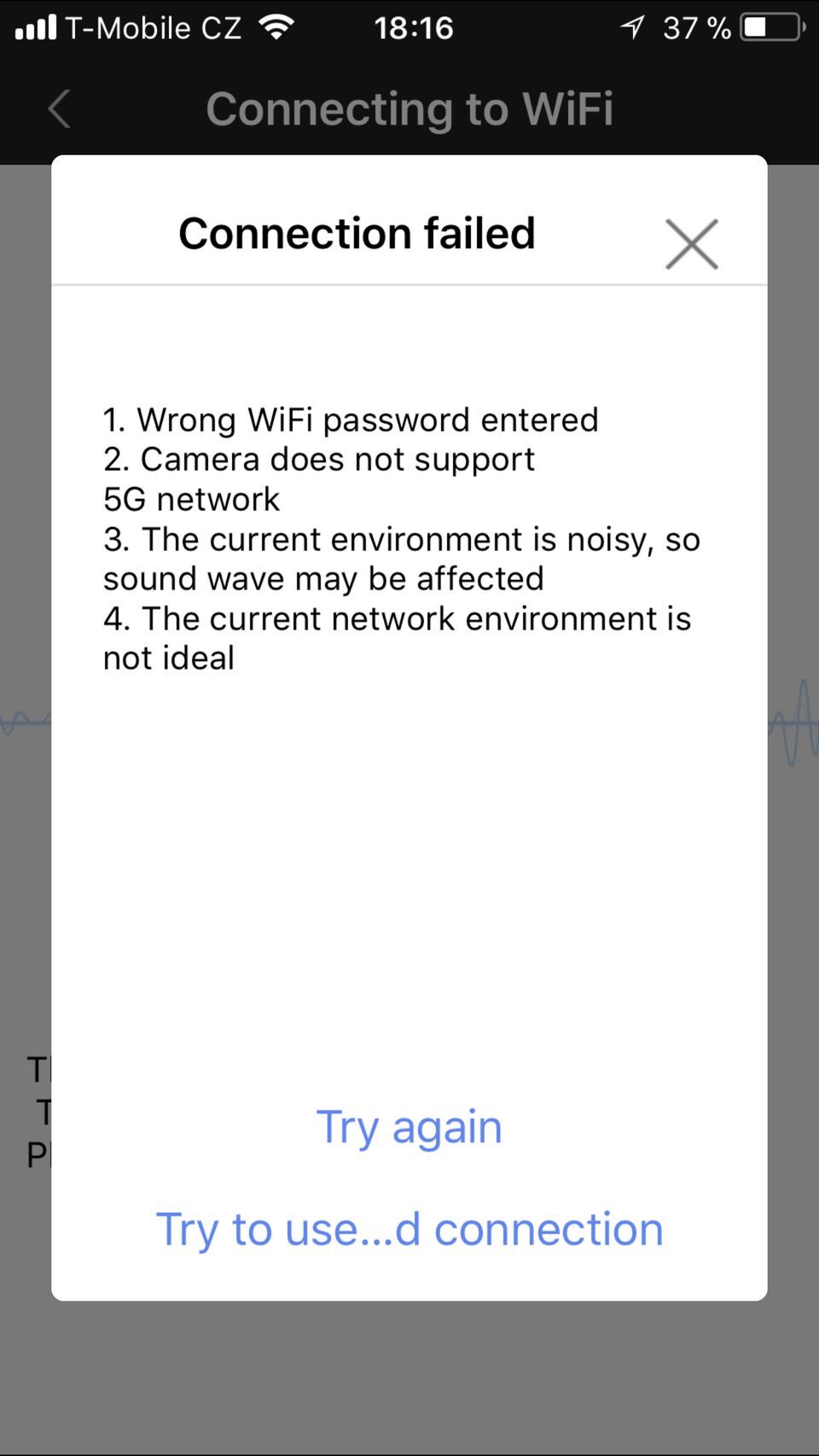Viewport: 819px width, 1456px height.
Task: Select reason 3 about noisy environment
Action: click(x=402, y=558)
